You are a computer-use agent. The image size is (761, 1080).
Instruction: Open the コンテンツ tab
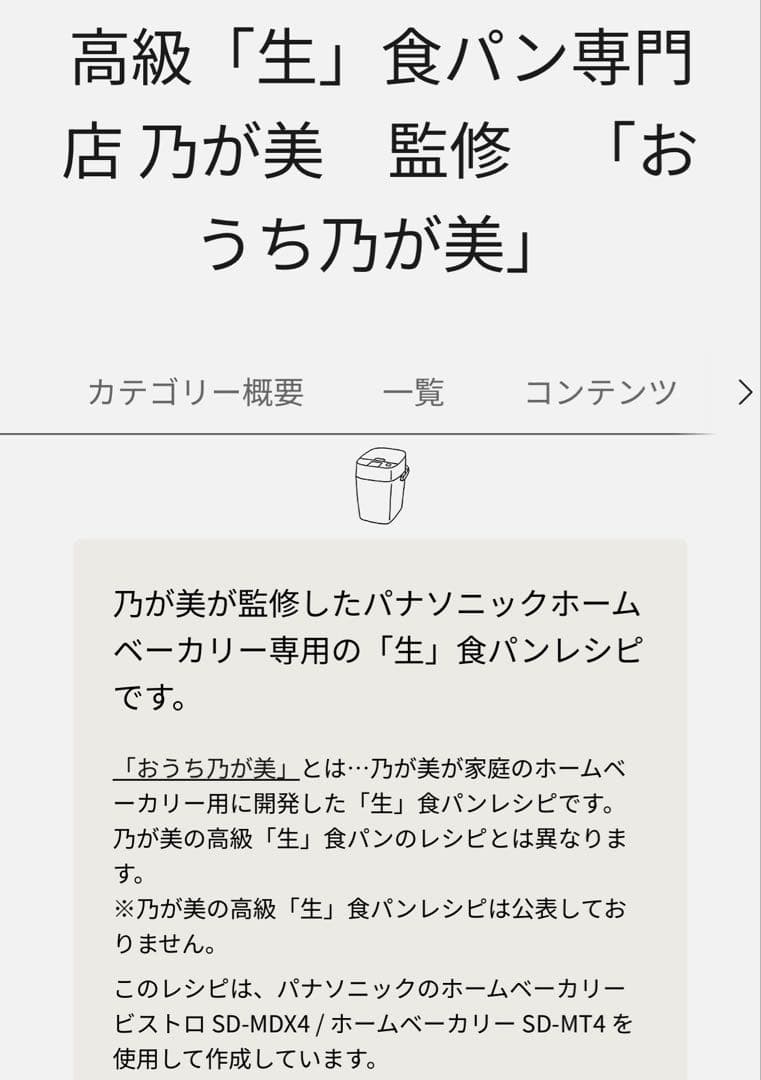coord(600,392)
